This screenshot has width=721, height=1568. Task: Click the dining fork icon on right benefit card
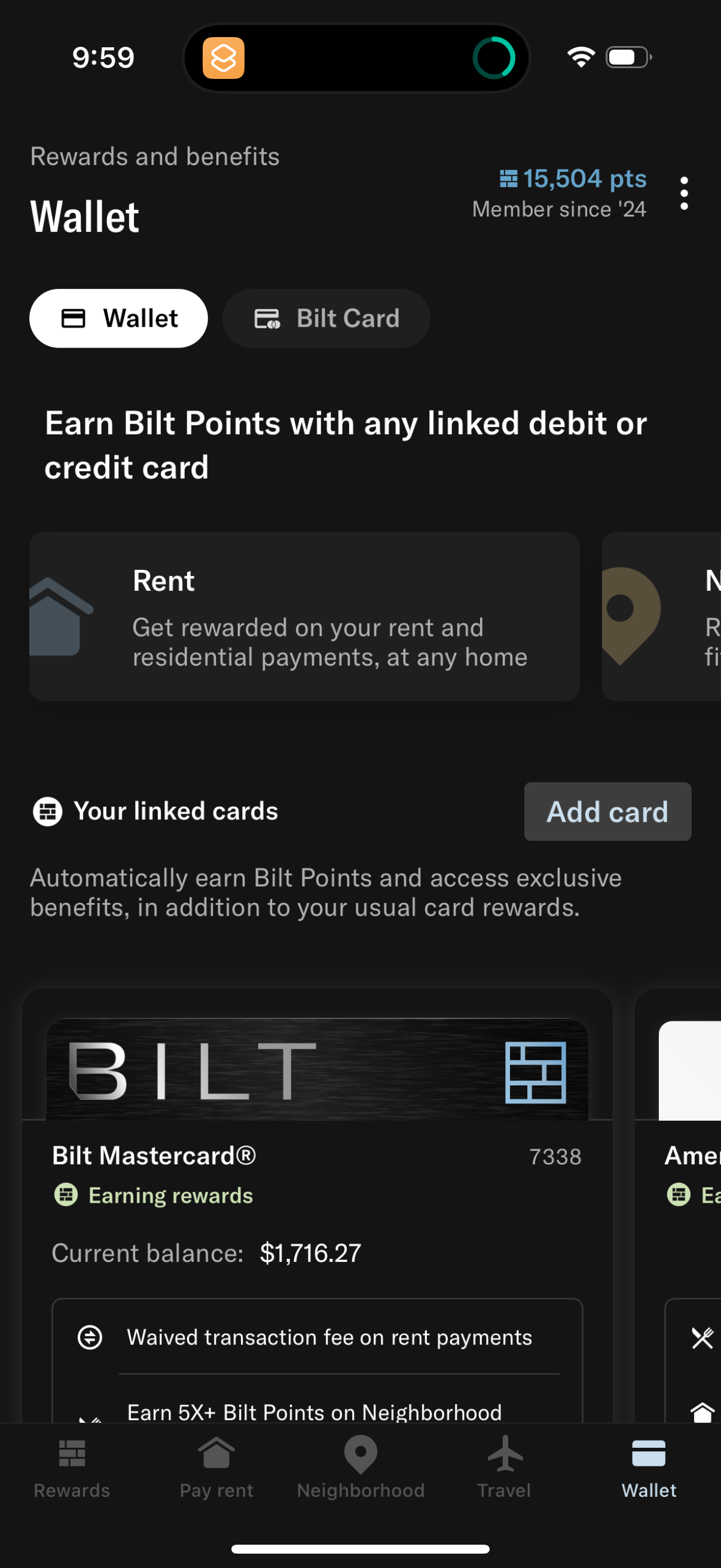coord(703,1338)
